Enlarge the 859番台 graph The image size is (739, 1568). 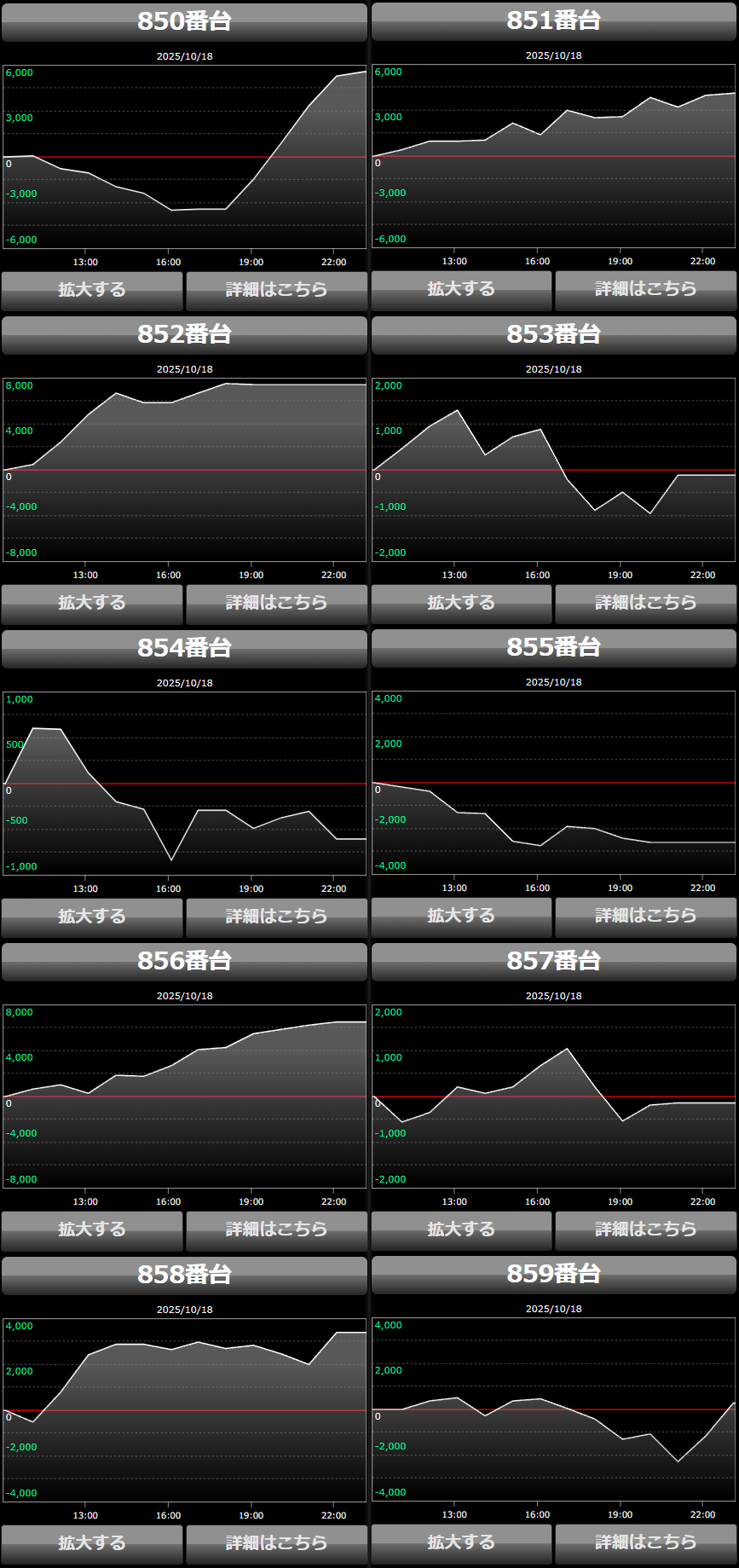coord(461,1542)
